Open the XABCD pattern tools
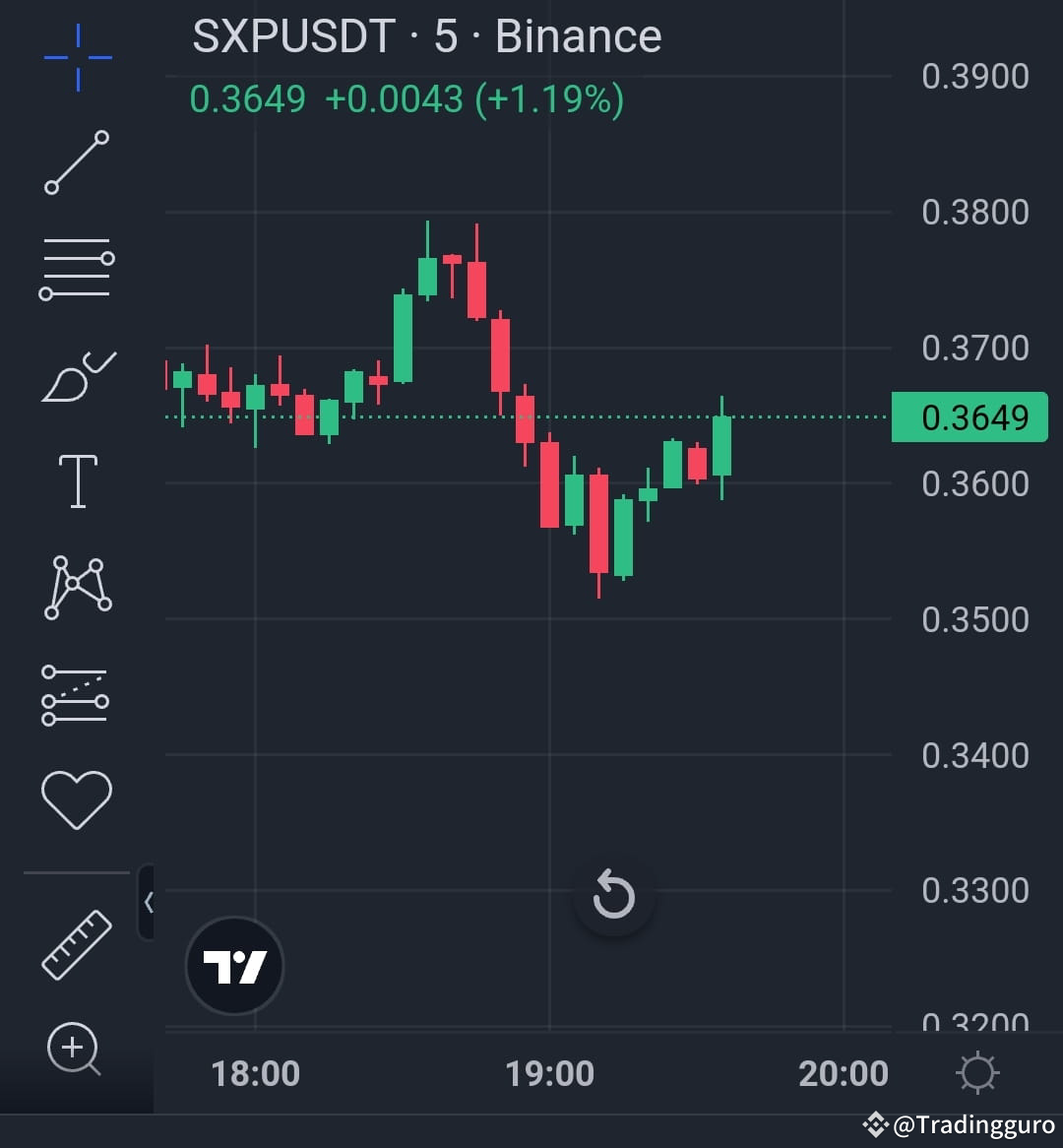This screenshot has height=1148, width=1063. 76,586
